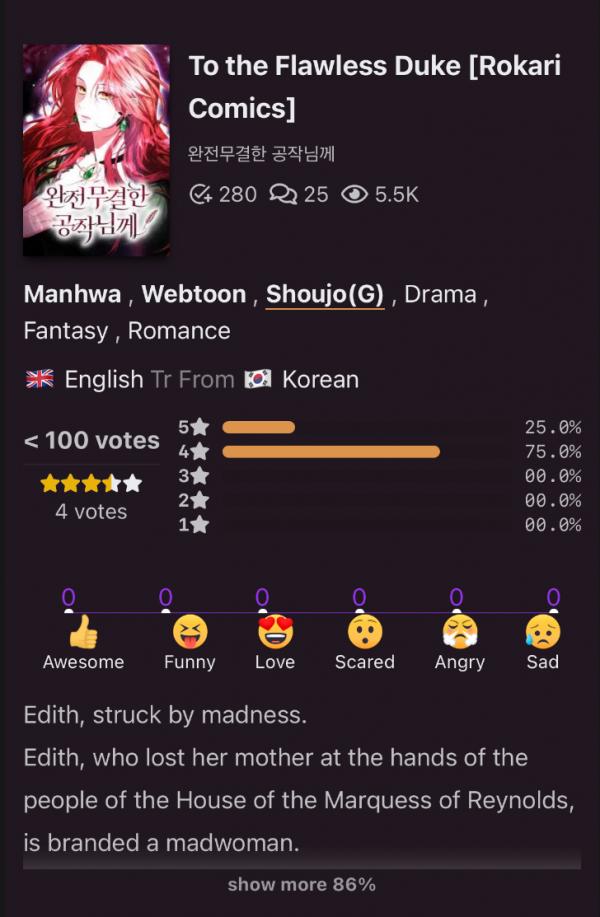Image resolution: width=600 pixels, height=917 pixels.
Task: React with the Sad emoji
Action: (x=542, y=633)
